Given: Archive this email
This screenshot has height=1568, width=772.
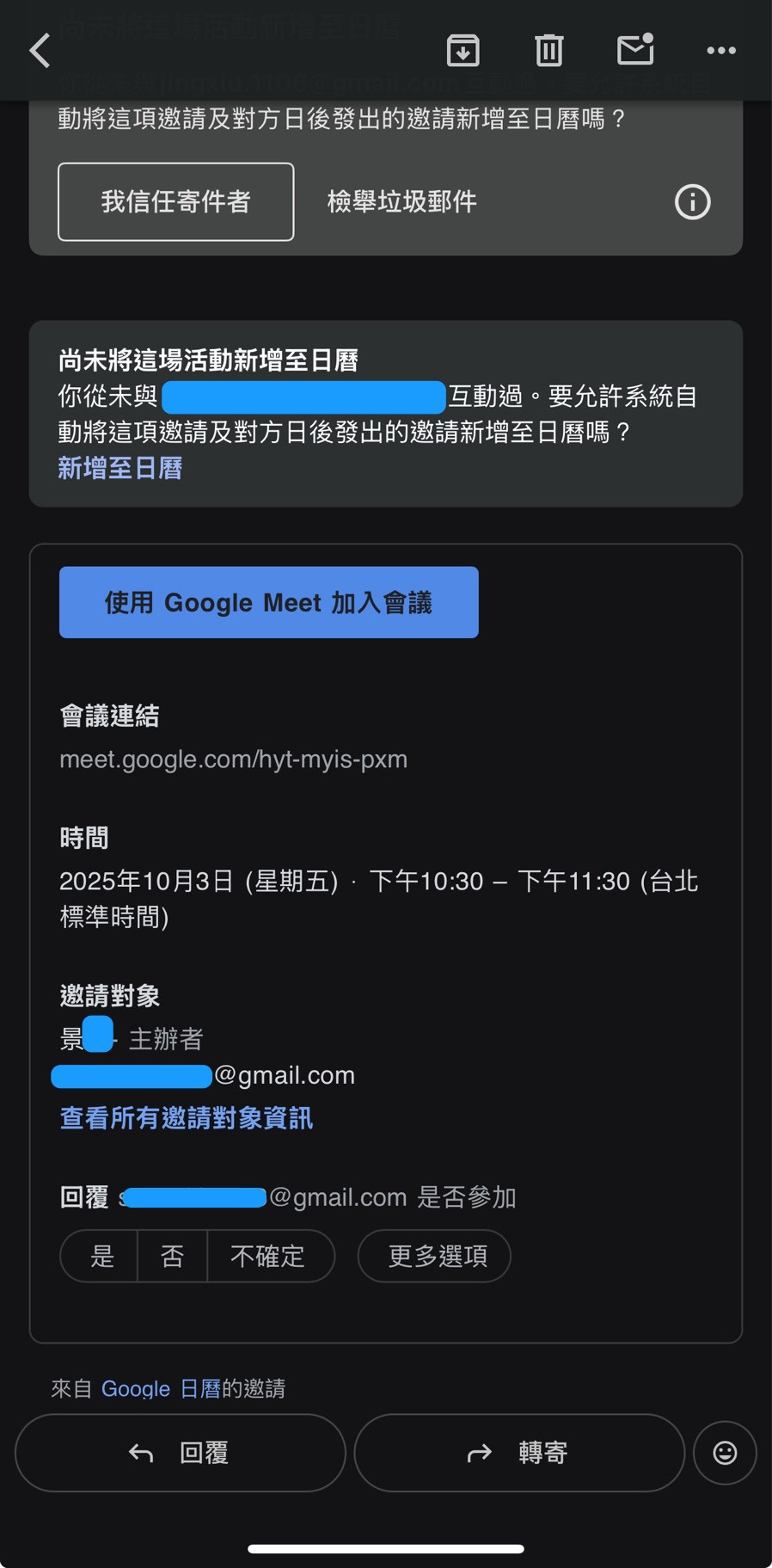Looking at the screenshot, I should click(x=463, y=51).
